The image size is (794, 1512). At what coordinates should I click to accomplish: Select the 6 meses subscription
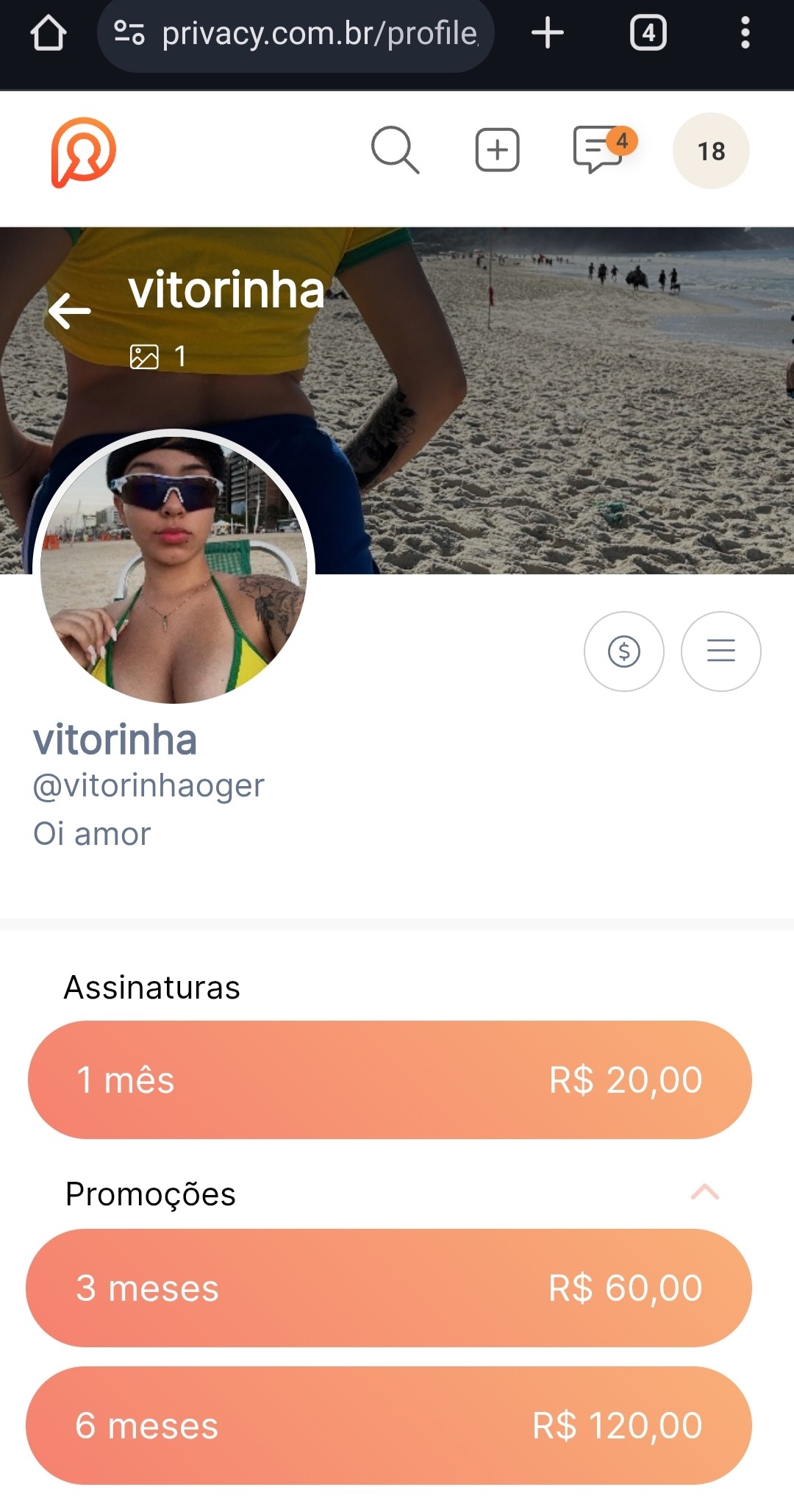tap(390, 1425)
